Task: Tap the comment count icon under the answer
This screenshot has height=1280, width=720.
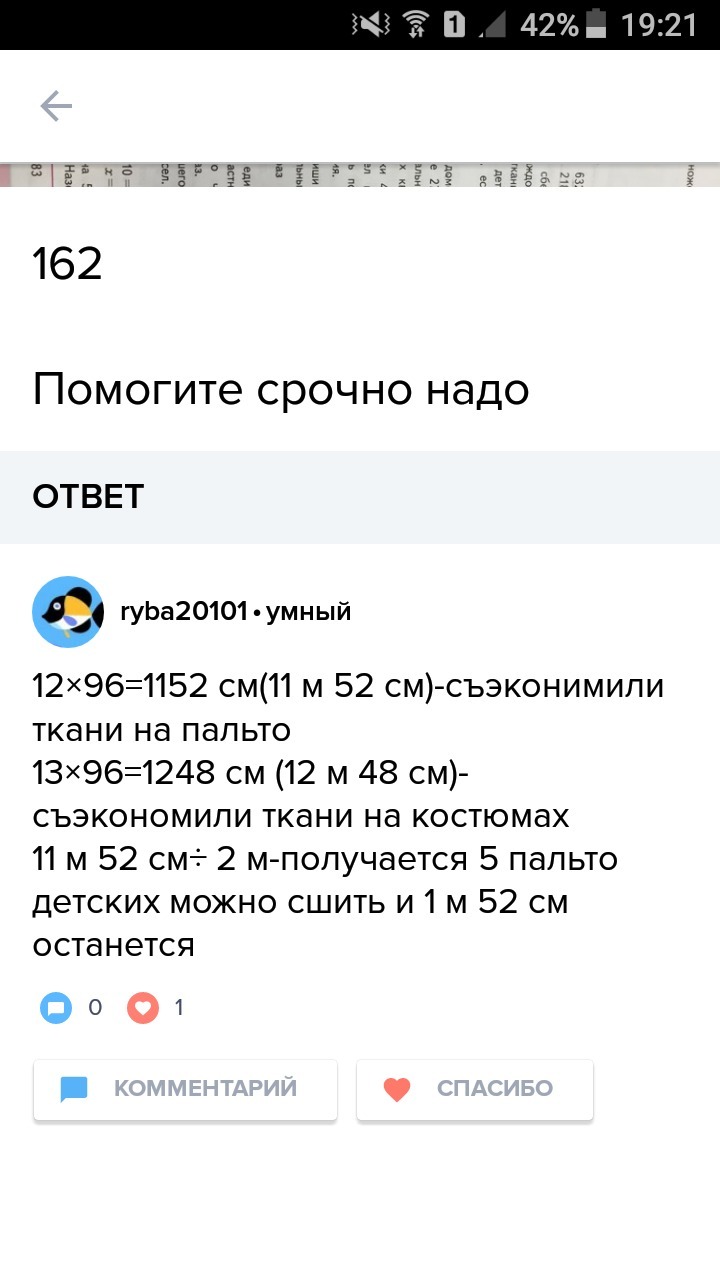Action: [x=56, y=1007]
